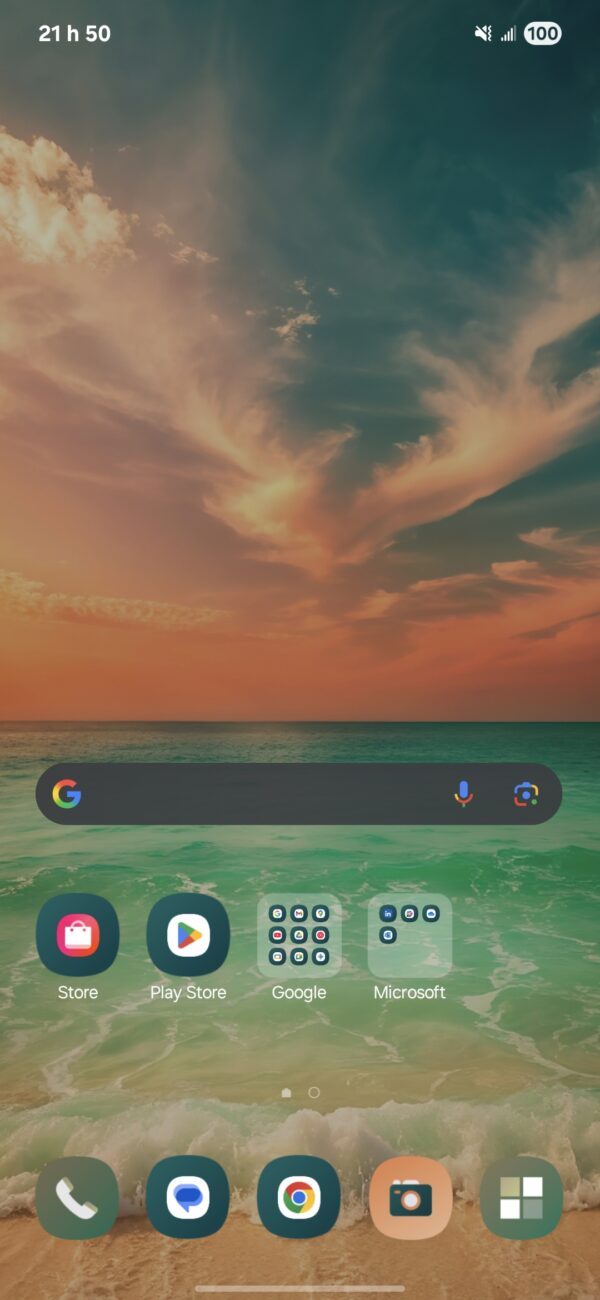Open Google Lens camera search

click(x=526, y=794)
